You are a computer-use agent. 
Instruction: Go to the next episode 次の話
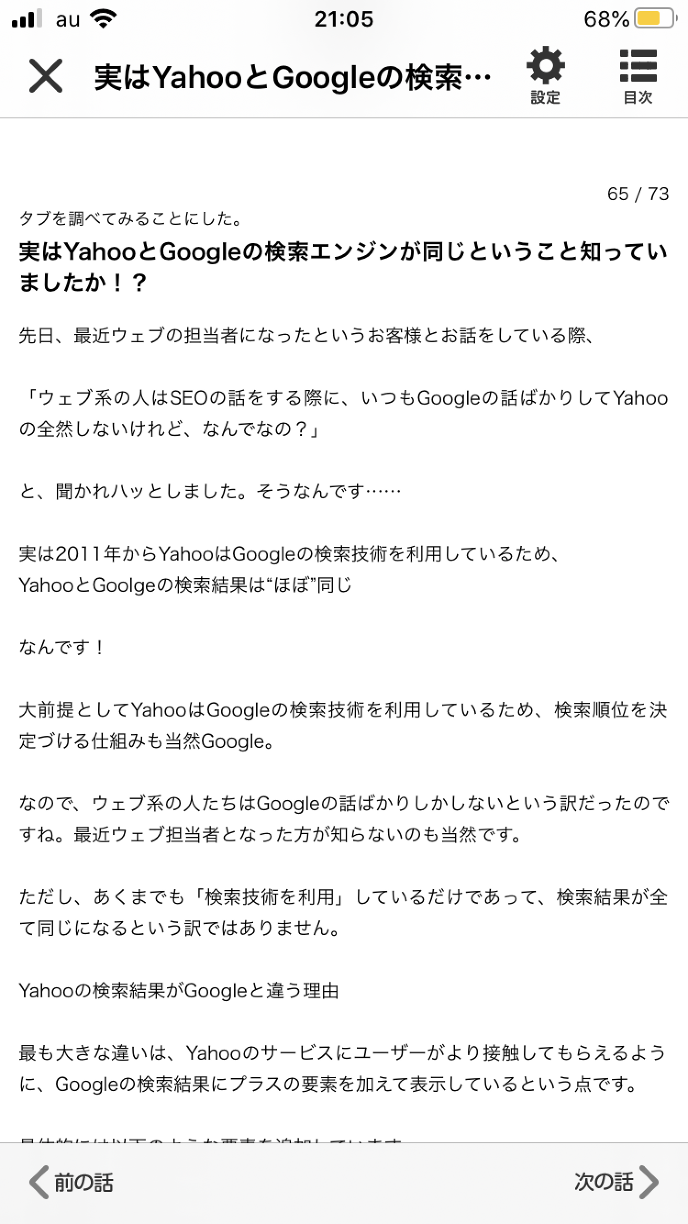616,1182
